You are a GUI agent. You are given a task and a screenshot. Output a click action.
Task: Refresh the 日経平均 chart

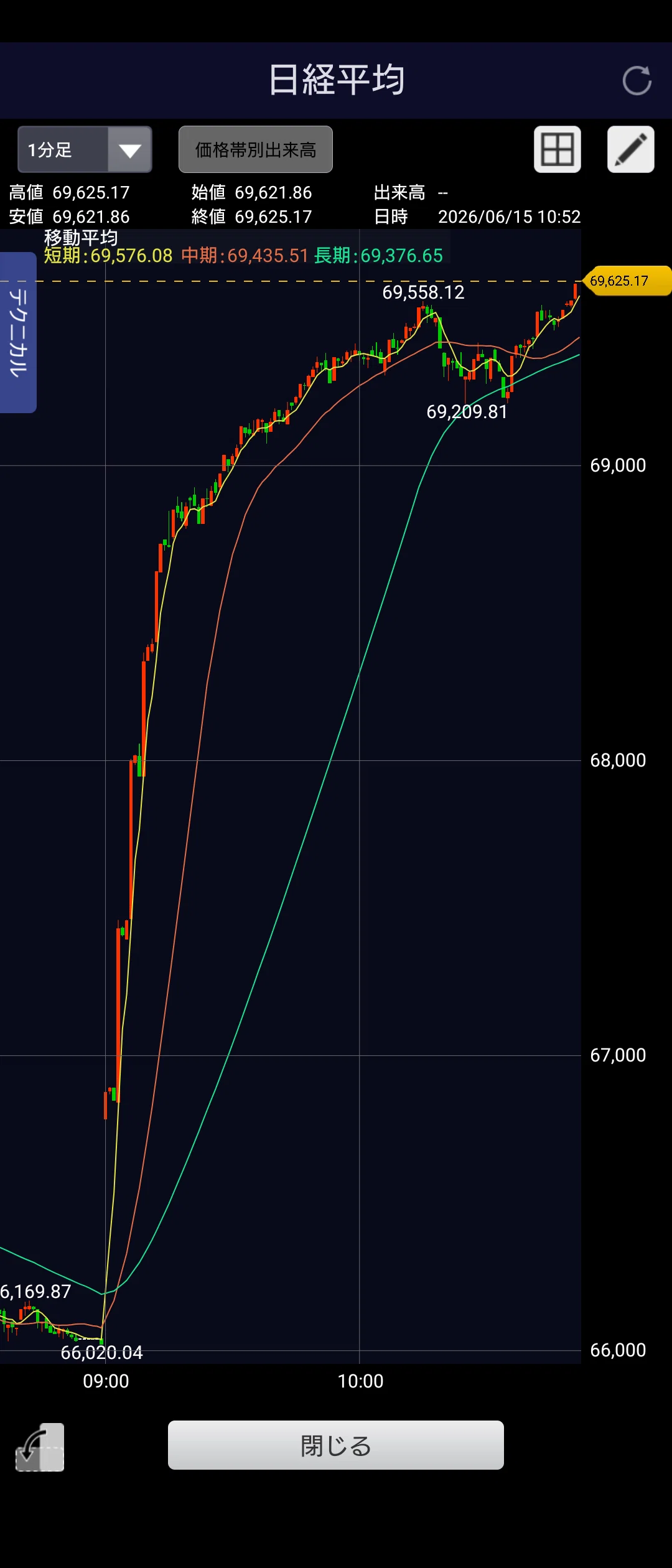tap(637, 81)
